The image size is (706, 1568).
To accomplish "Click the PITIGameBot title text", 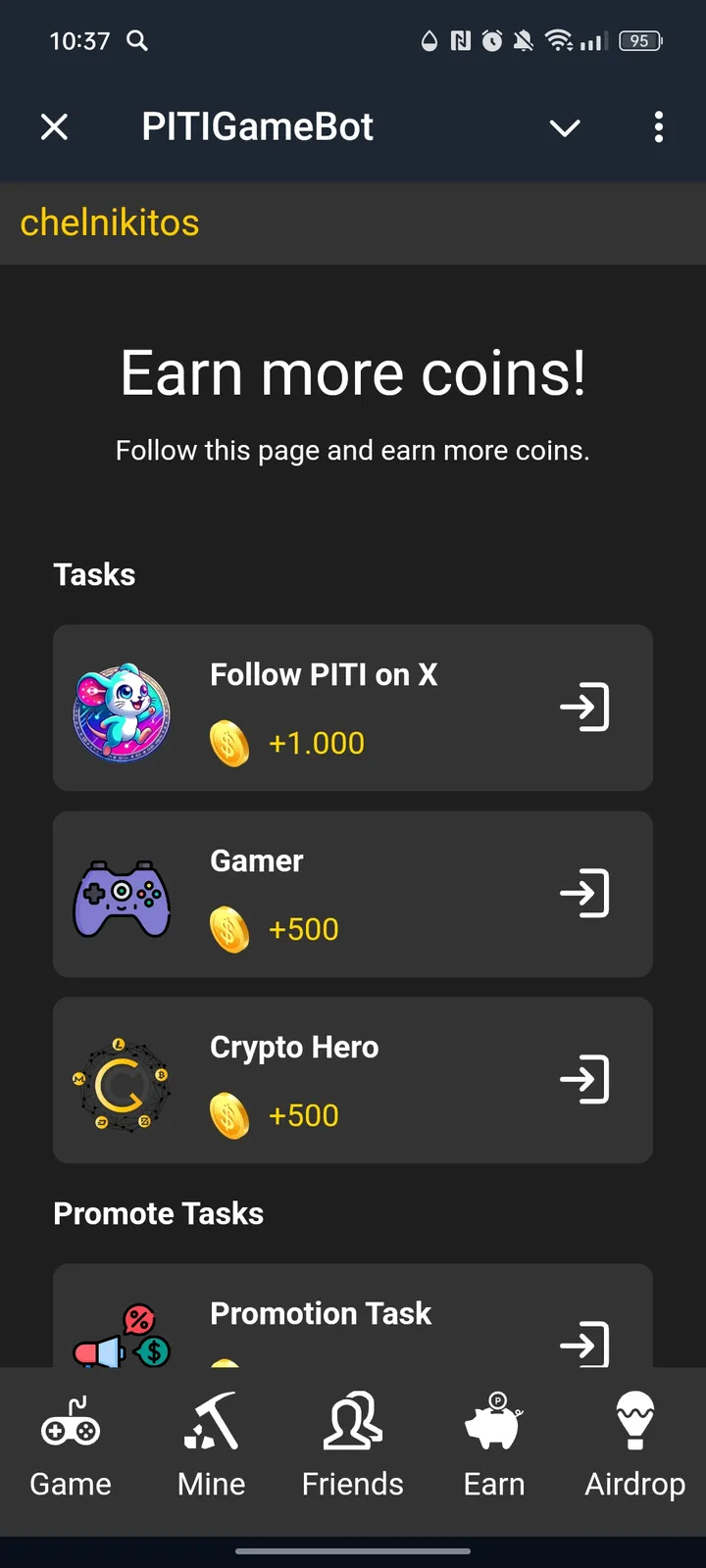I will (x=257, y=126).
